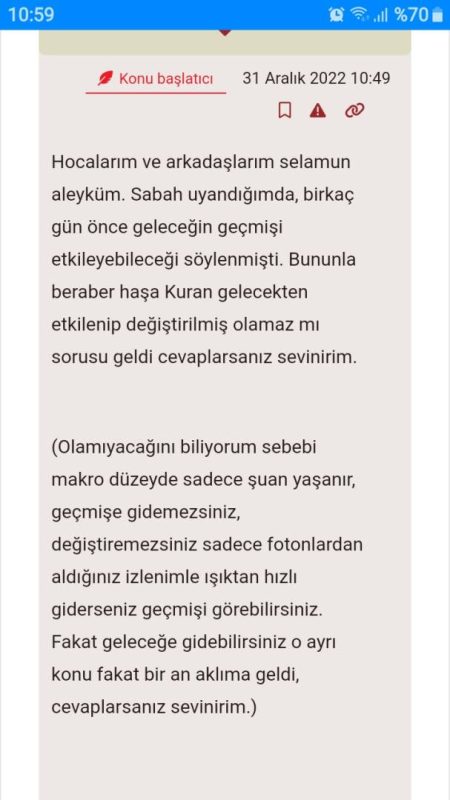Copy the post's permalink via chain icon
The height and width of the screenshot is (800, 450).
355,110
